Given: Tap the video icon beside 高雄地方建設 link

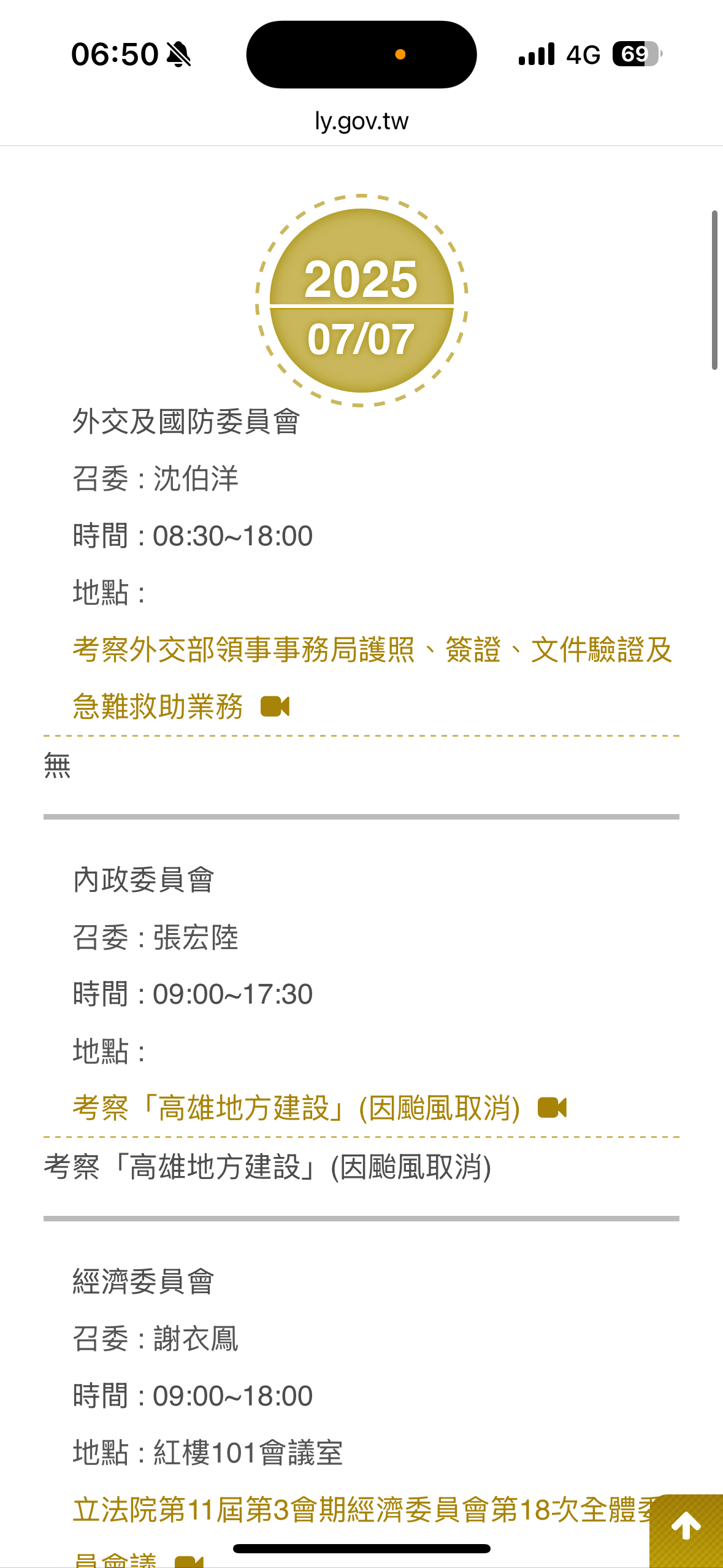Looking at the screenshot, I should coord(552,1108).
